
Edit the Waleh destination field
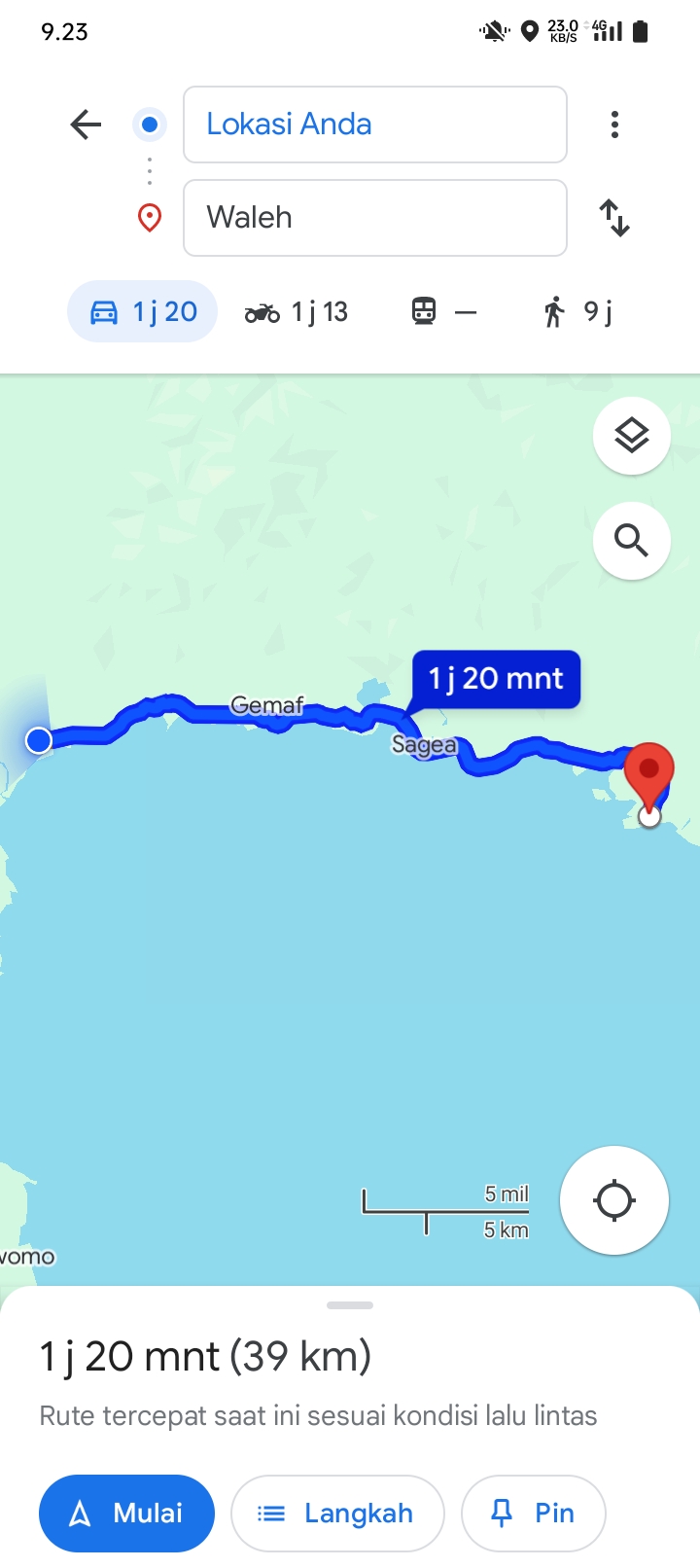375,218
